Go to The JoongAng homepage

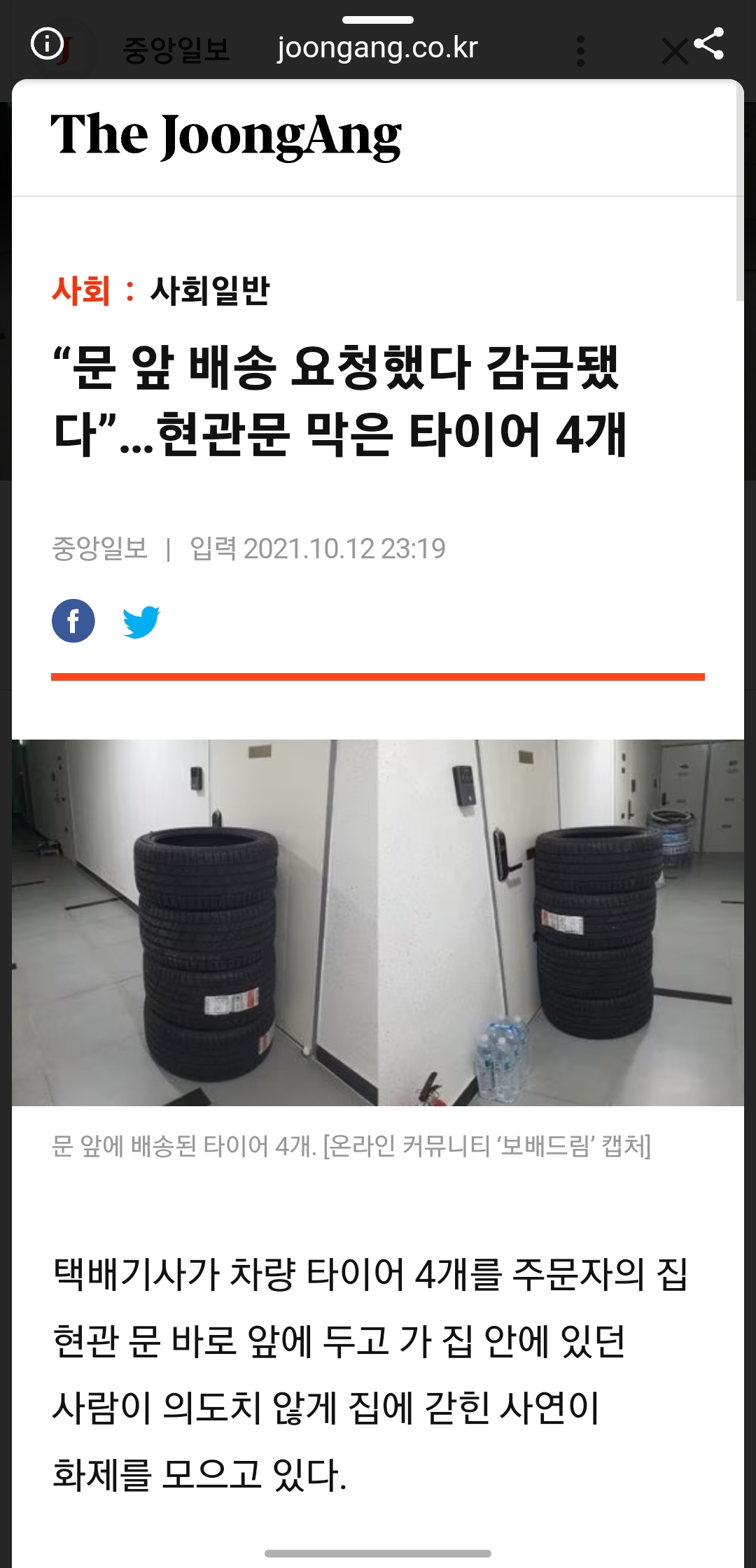226,135
